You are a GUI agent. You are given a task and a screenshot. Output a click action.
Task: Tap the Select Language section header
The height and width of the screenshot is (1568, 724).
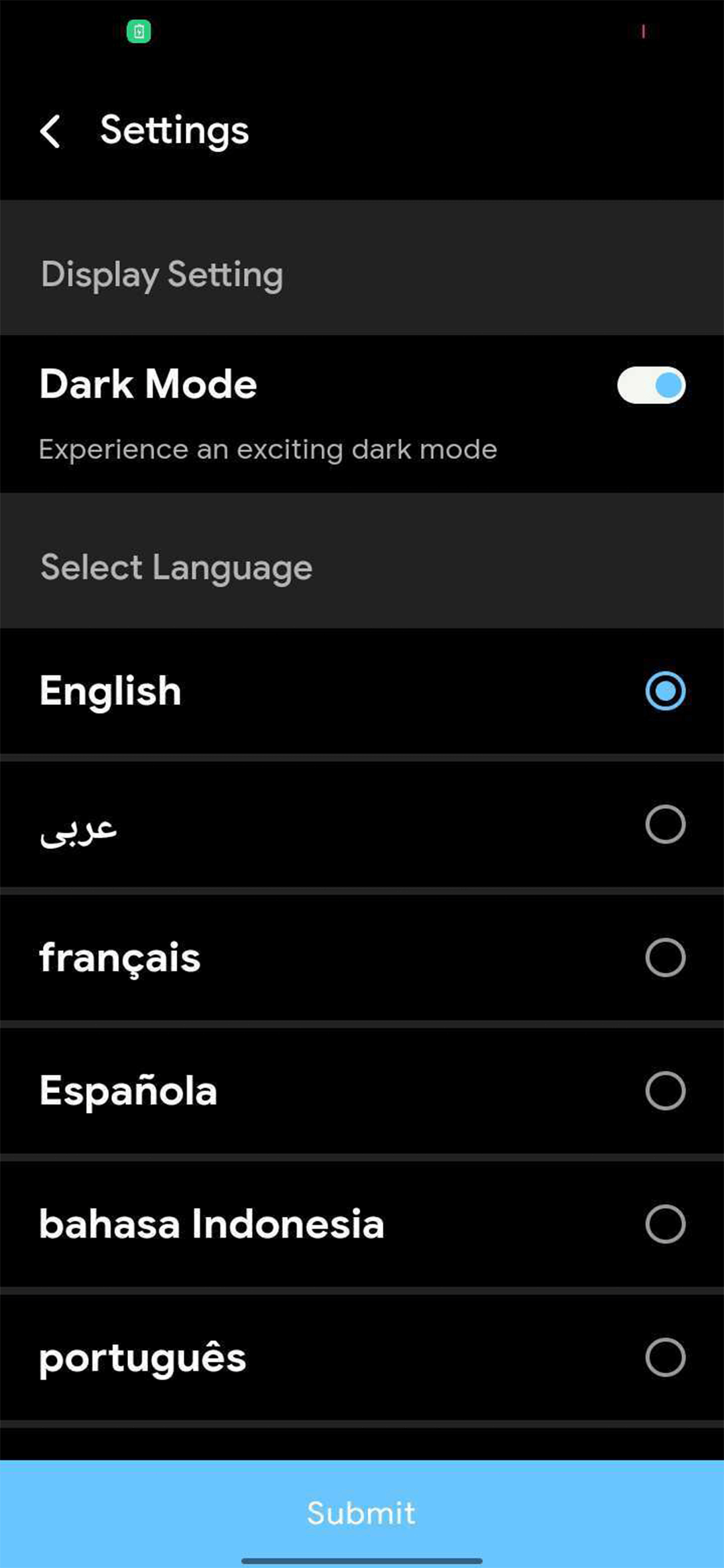(x=176, y=567)
